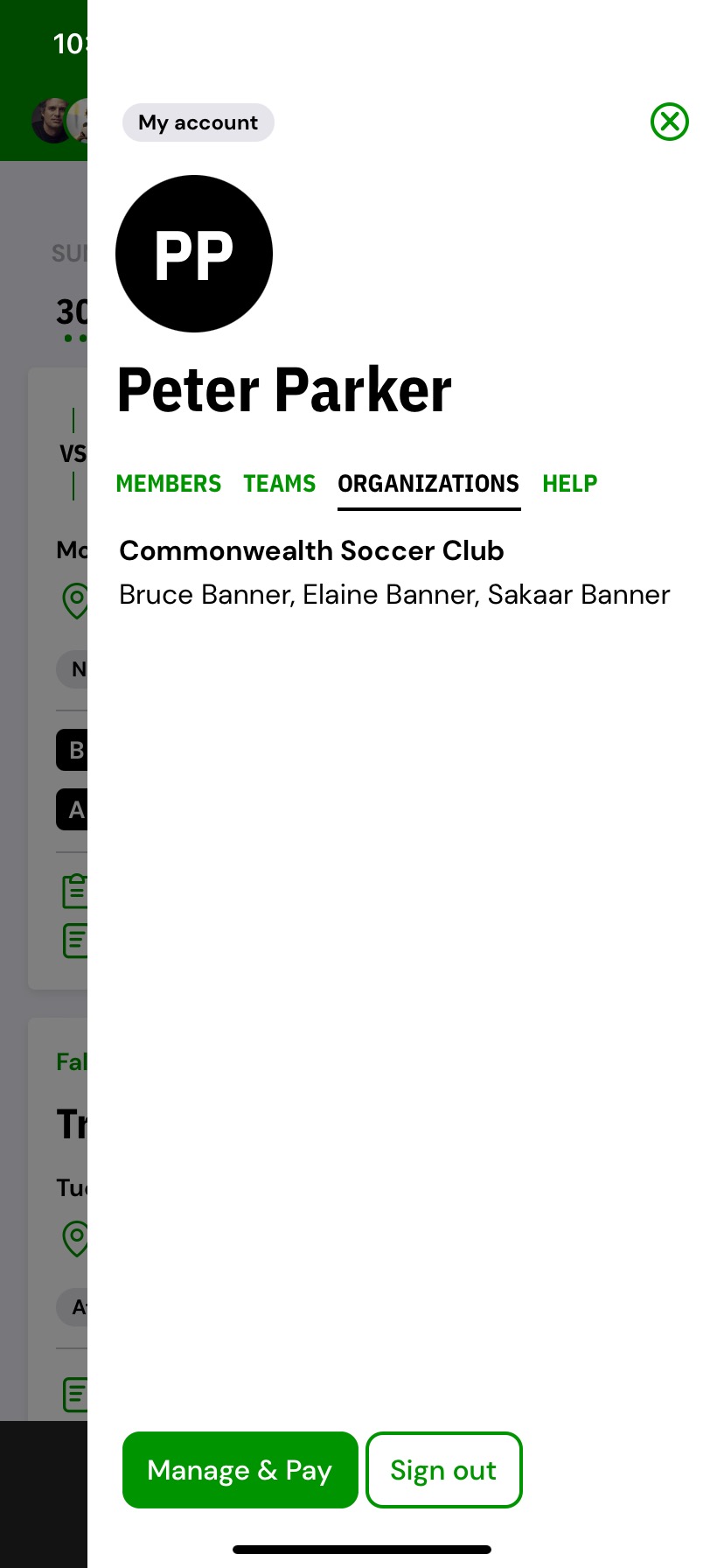Image resolution: width=724 pixels, height=1568 pixels.
Task: Sign out of the account
Action: [443, 1470]
